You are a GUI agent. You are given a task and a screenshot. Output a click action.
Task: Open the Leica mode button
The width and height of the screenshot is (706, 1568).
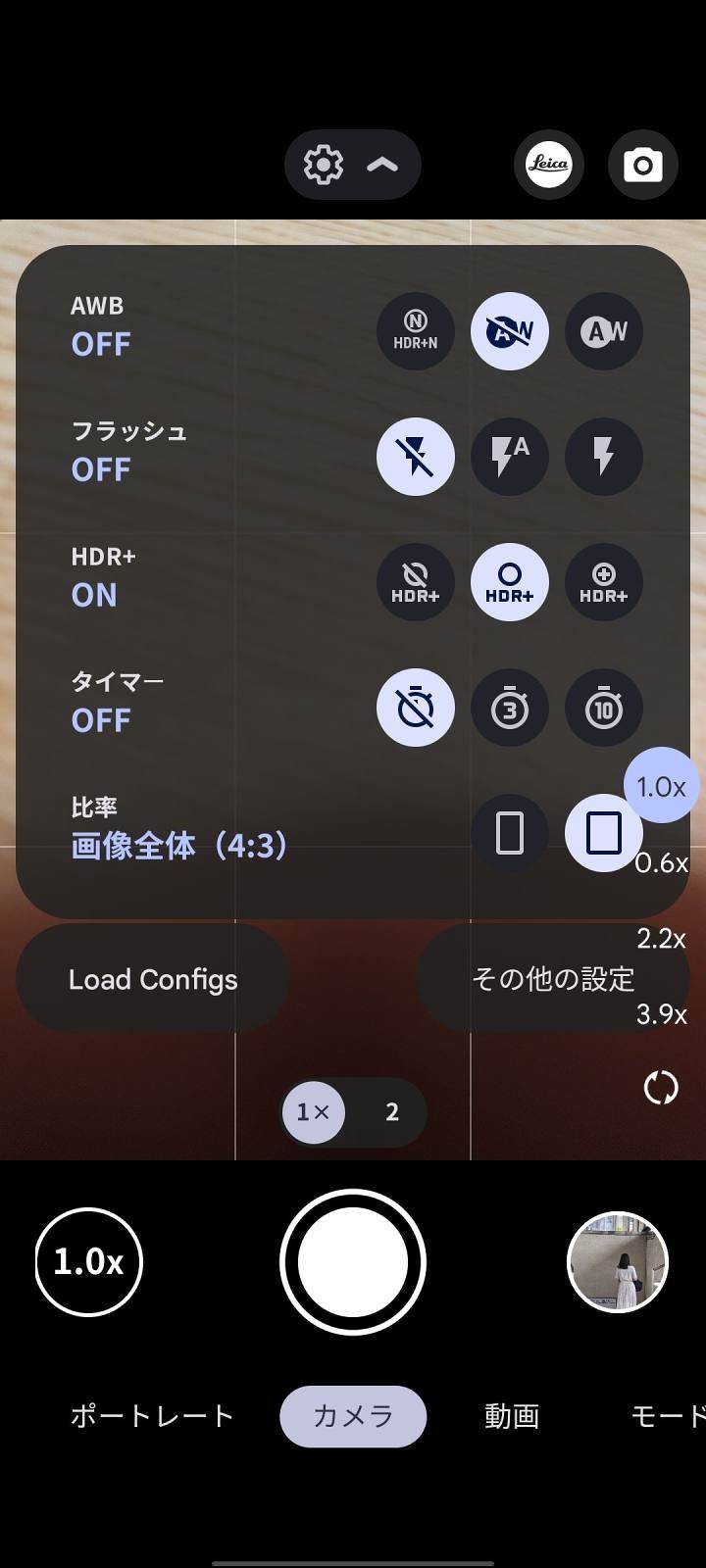[548, 165]
